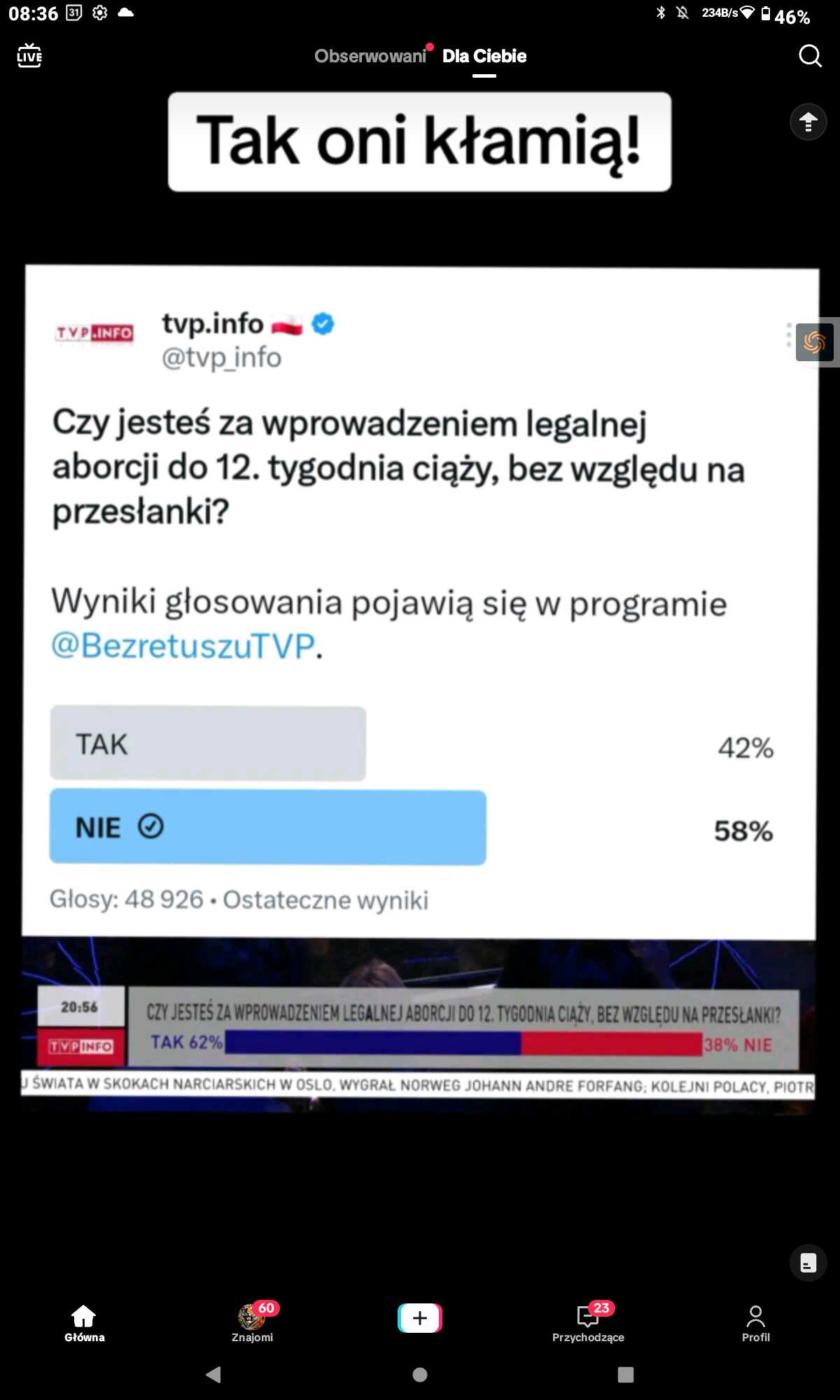Open system recent apps
The image size is (840, 1400).
click(x=626, y=1375)
